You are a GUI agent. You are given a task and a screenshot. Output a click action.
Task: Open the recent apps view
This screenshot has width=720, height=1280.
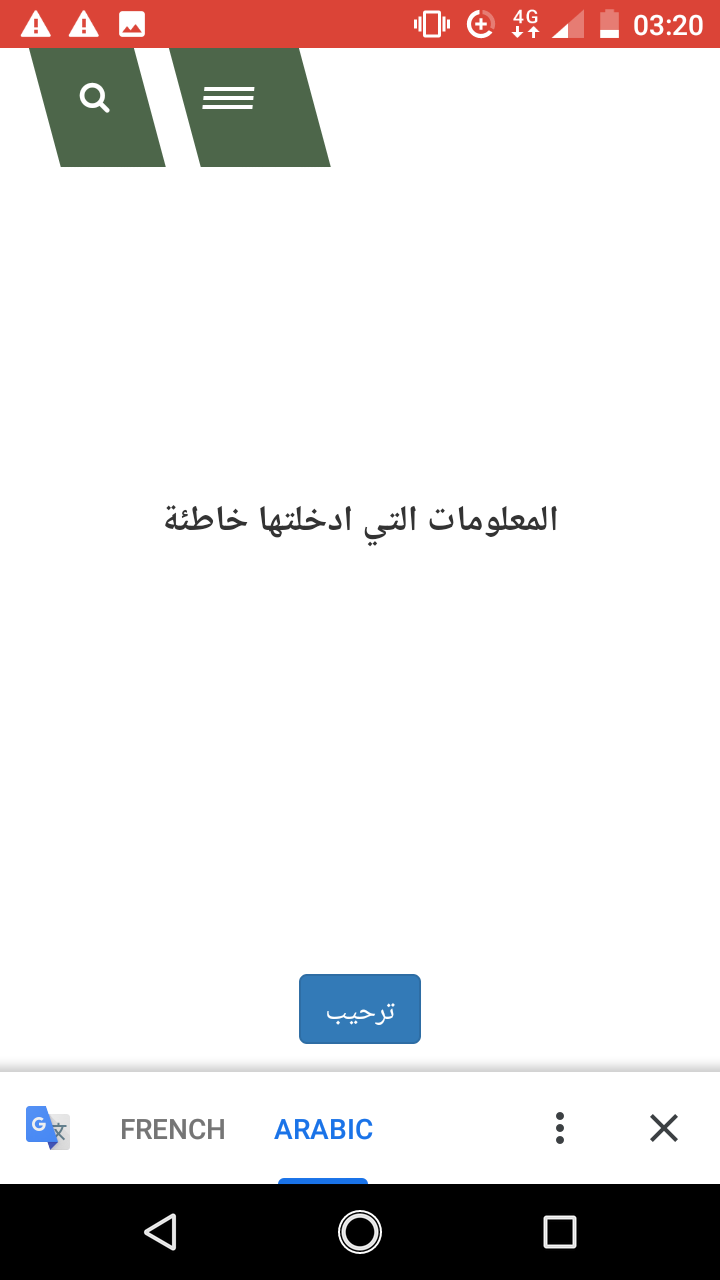[560, 1232]
